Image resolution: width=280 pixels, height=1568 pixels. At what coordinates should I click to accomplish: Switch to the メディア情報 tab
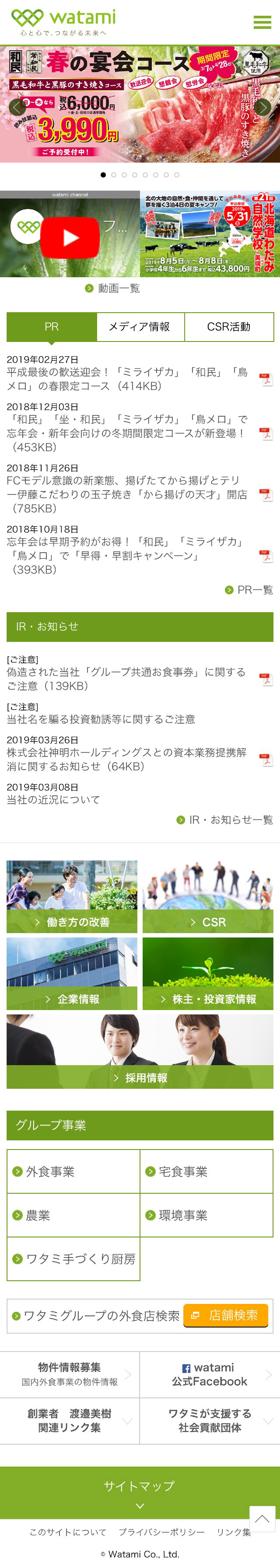[x=140, y=327]
